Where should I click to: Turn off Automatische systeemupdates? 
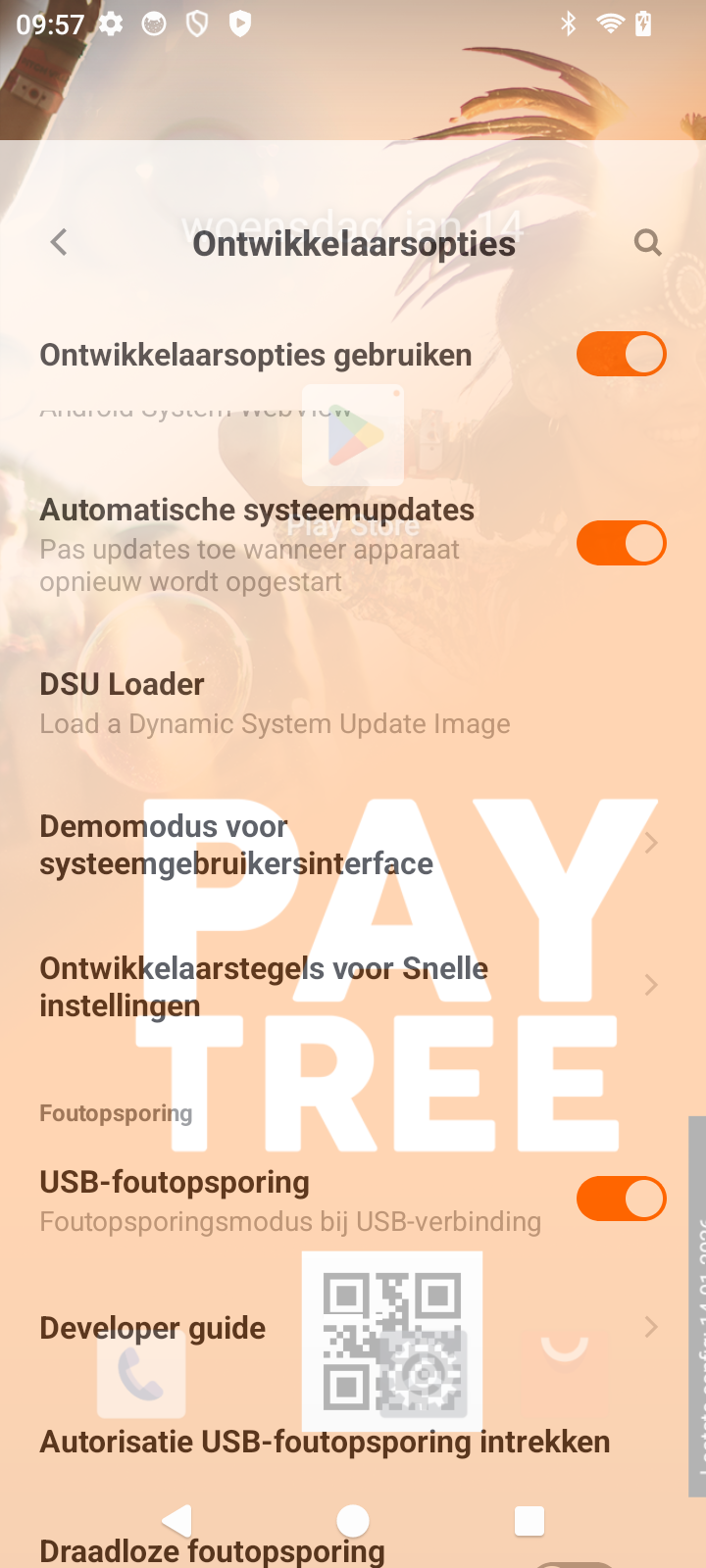coord(621,542)
